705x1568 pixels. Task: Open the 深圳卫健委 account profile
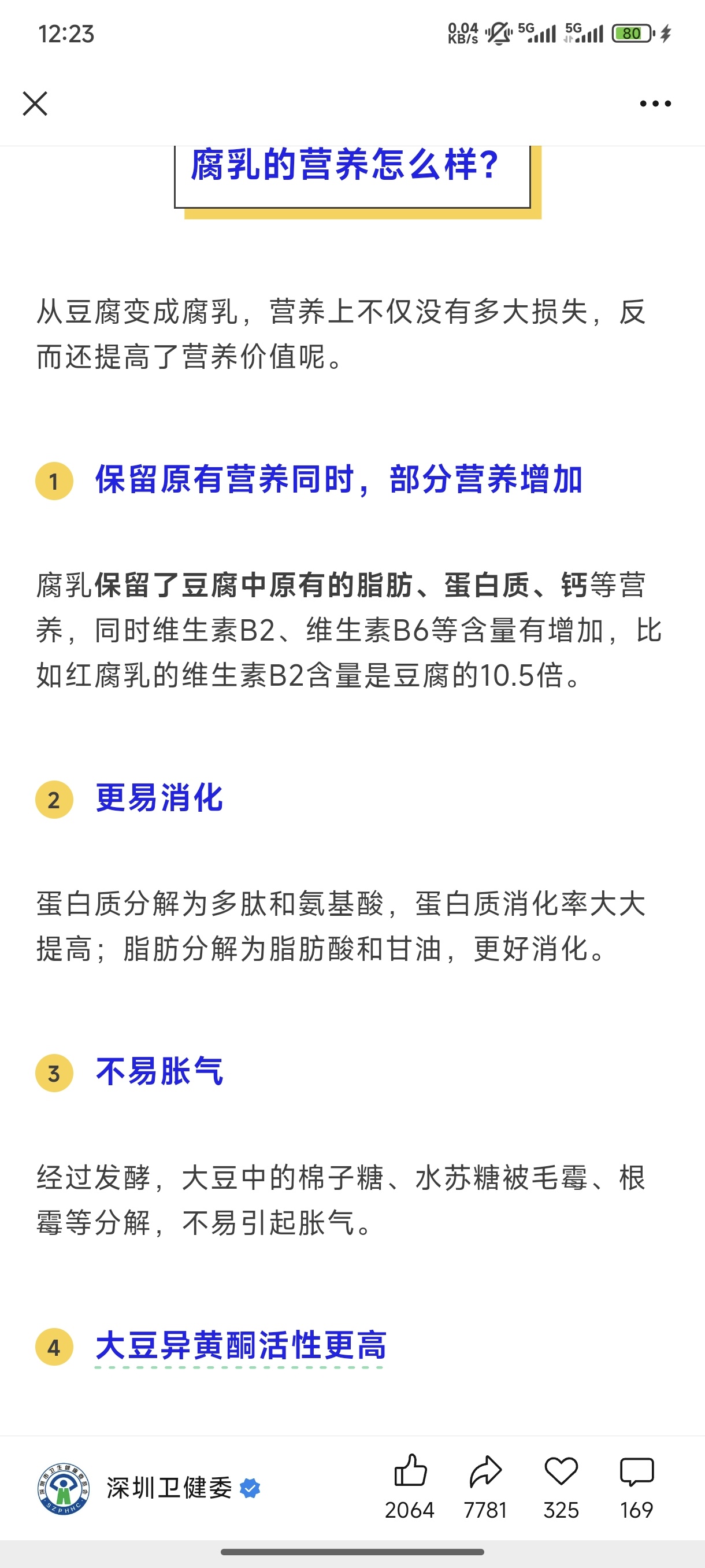[149, 1488]
